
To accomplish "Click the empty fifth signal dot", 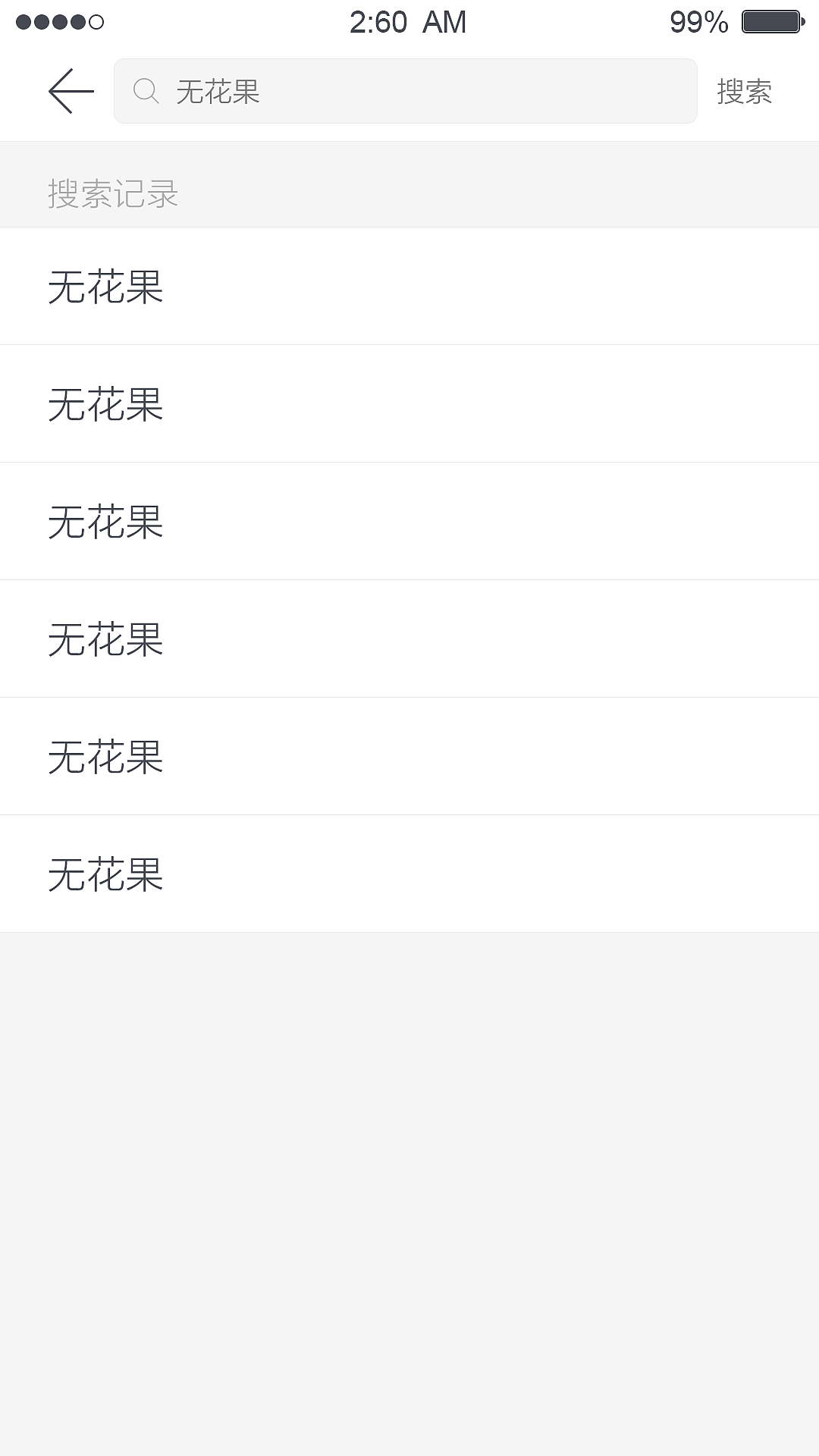I will [x=96, y=22].
